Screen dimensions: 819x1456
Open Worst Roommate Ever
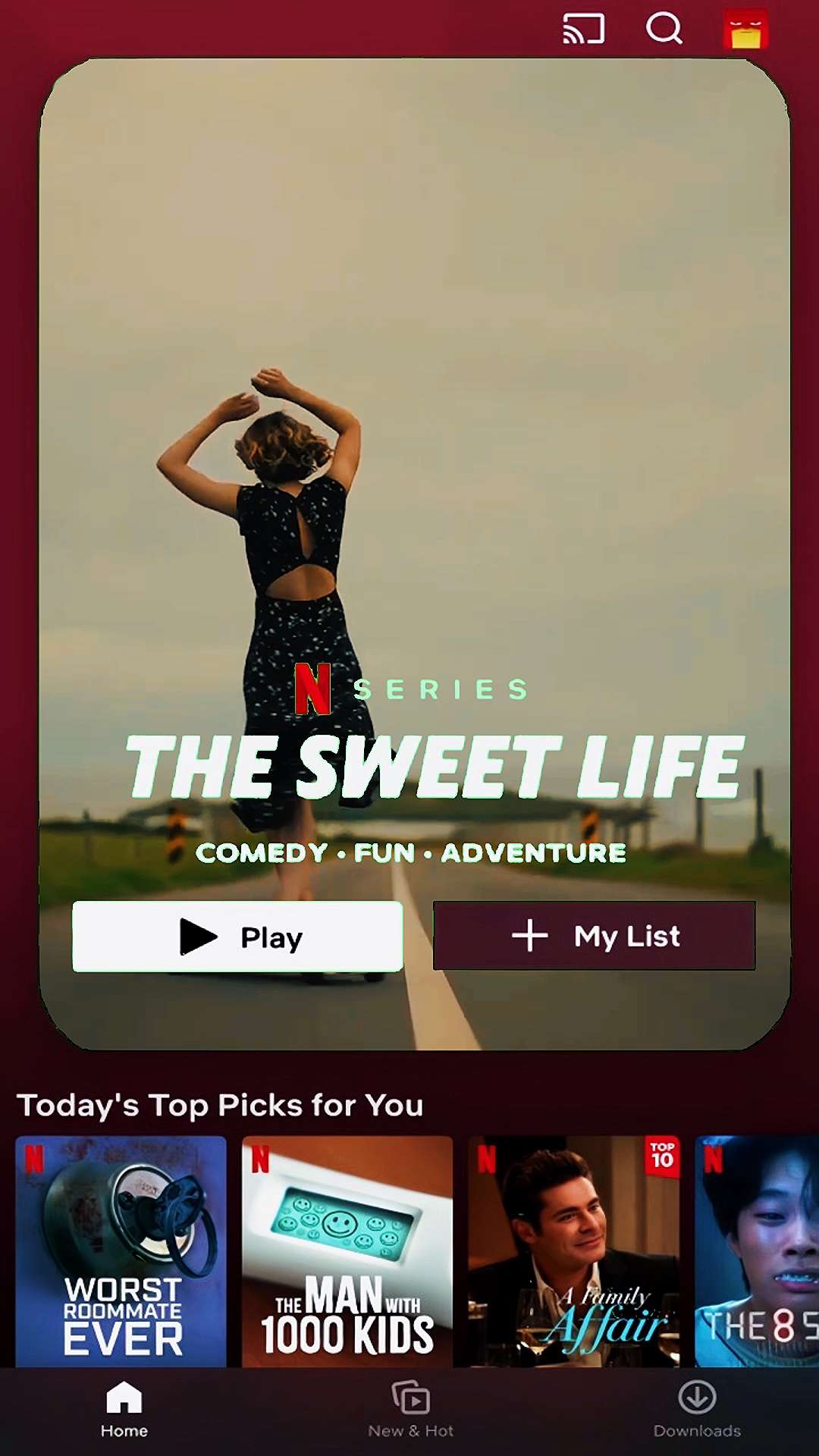(x=121, y=1251)
